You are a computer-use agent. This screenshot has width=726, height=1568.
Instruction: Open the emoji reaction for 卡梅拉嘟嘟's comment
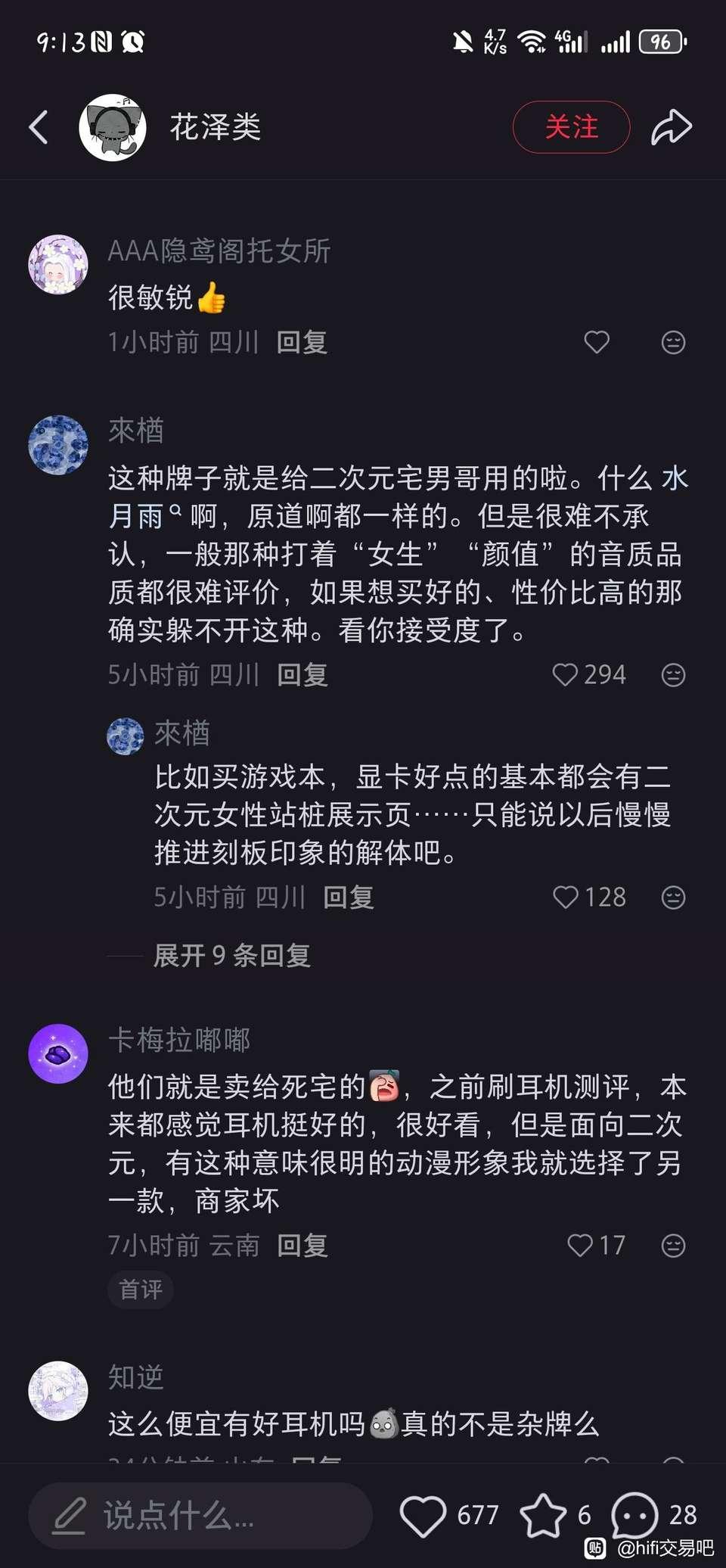click(x=673, y=1245)
